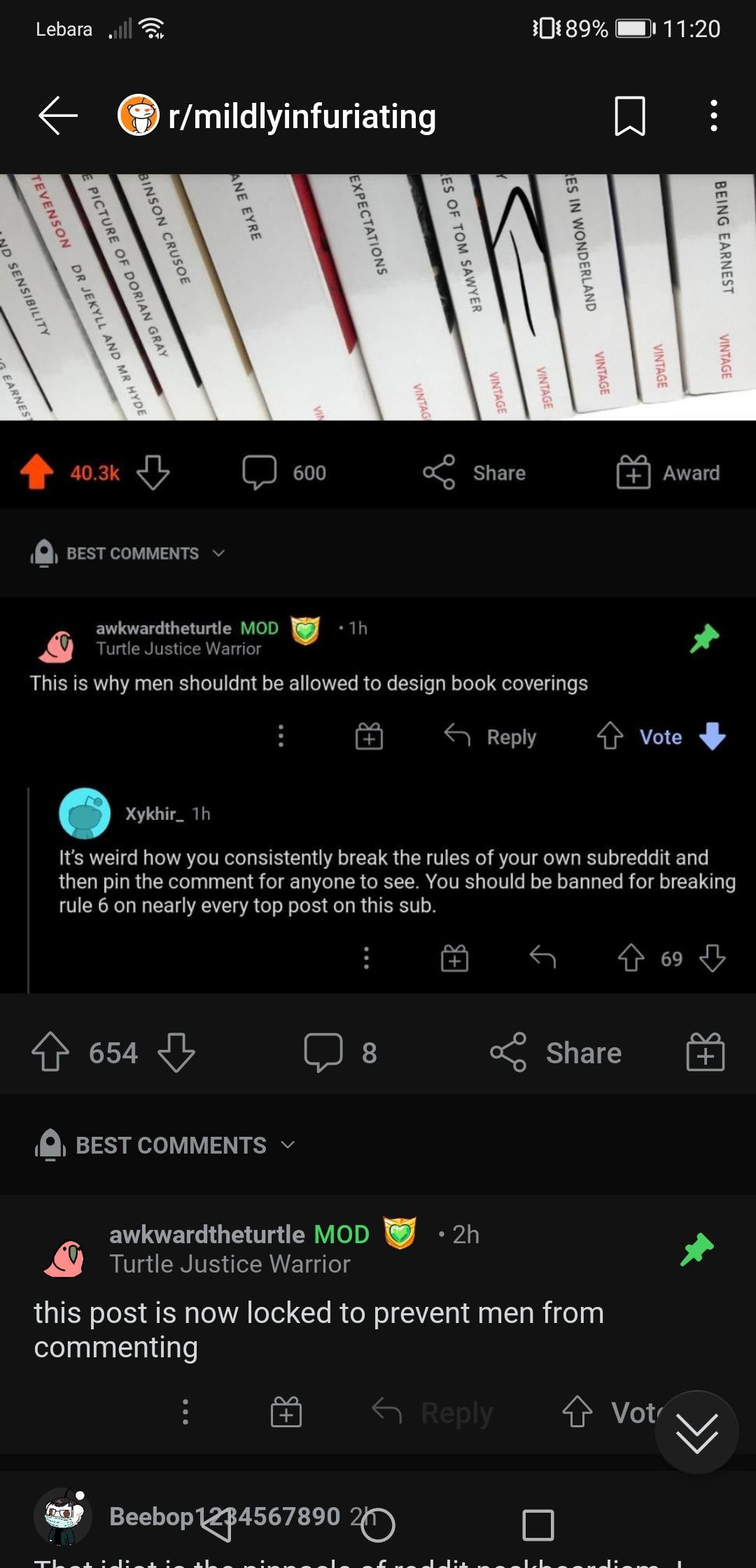Open the 600 comments
This screenshot has height=1568, width=756.
point(284,472)
